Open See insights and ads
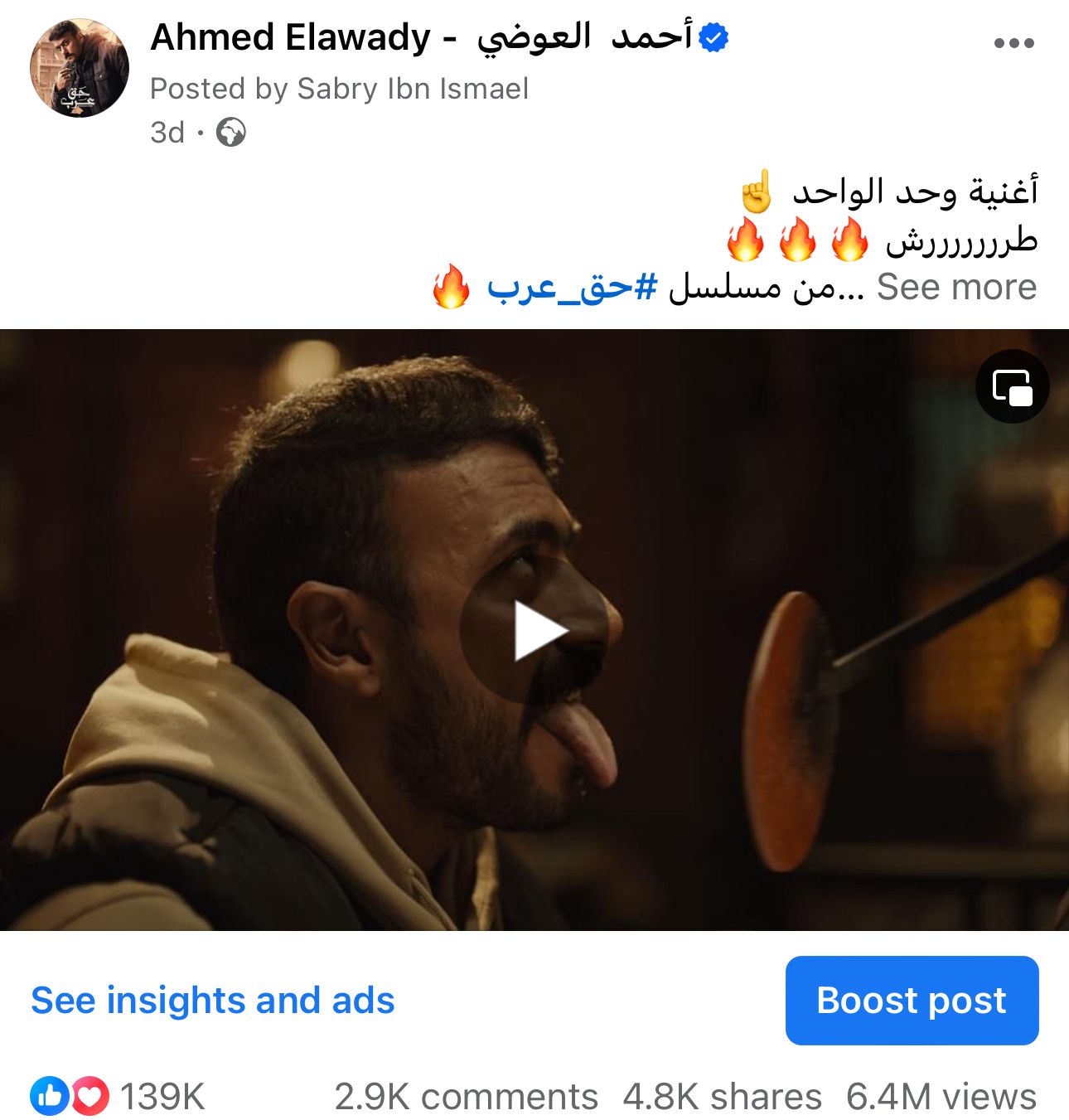The image size is (1069, 1120). (x=213, y=1000)
